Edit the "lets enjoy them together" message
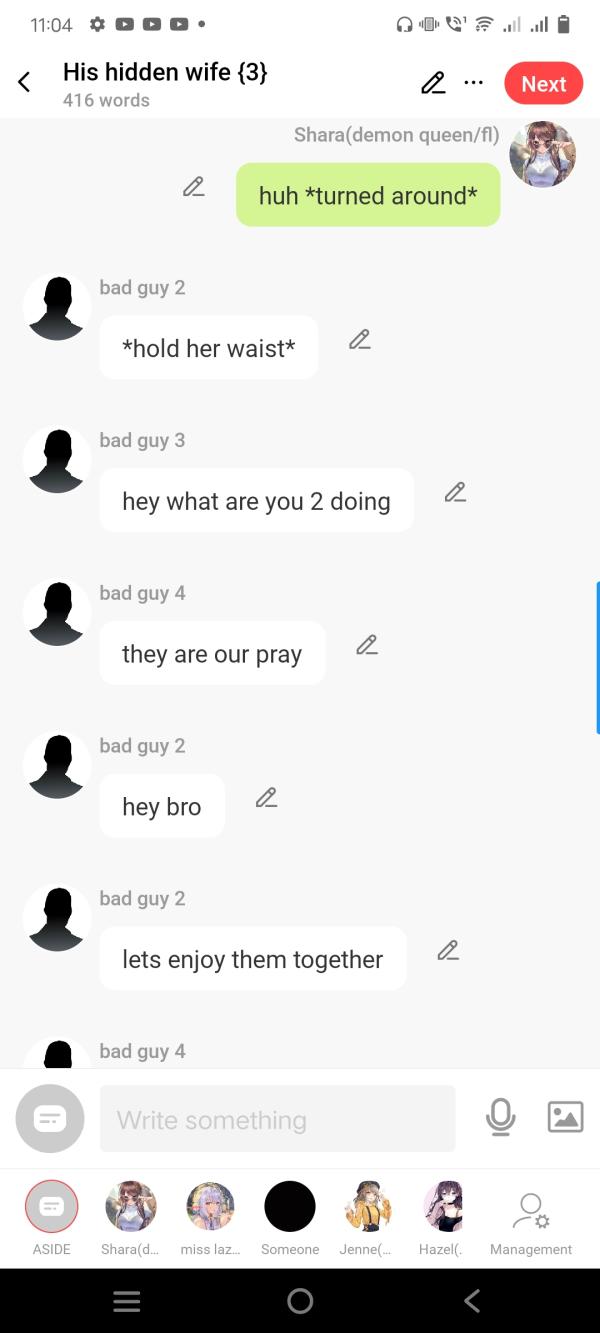 [448, 950]
